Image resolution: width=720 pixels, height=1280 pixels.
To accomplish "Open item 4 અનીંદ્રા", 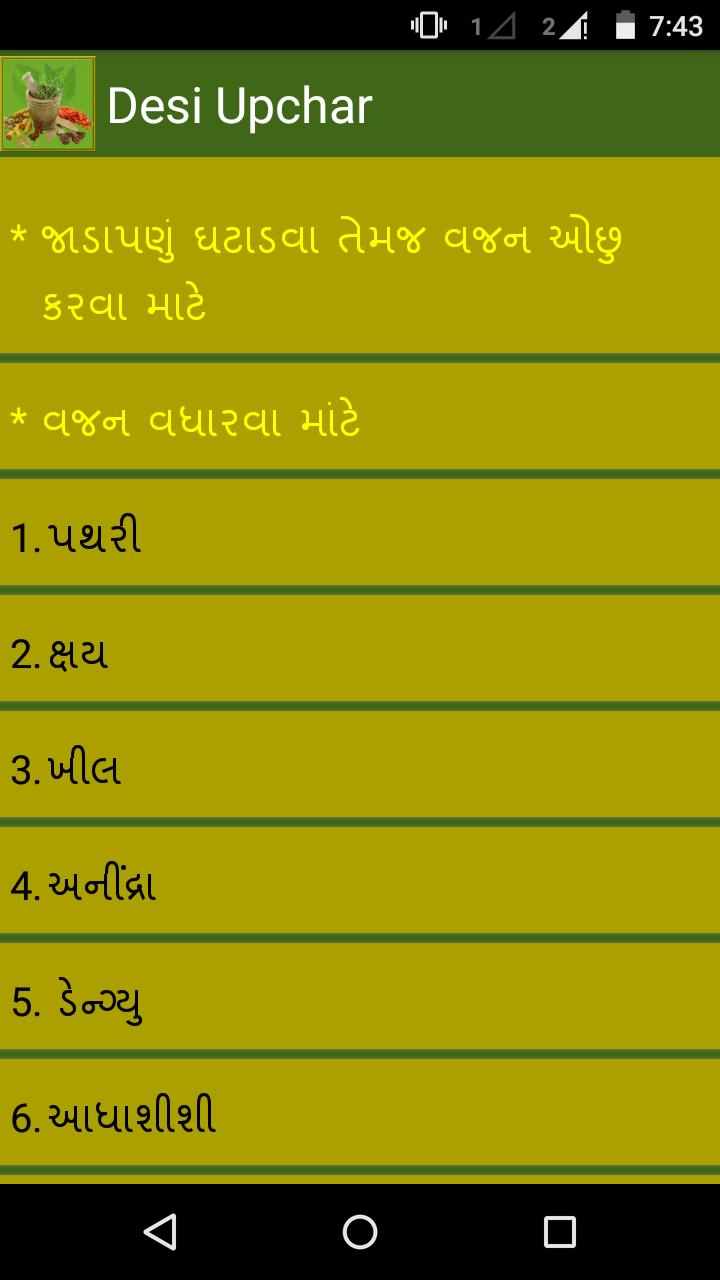I will tap(85, 886).
